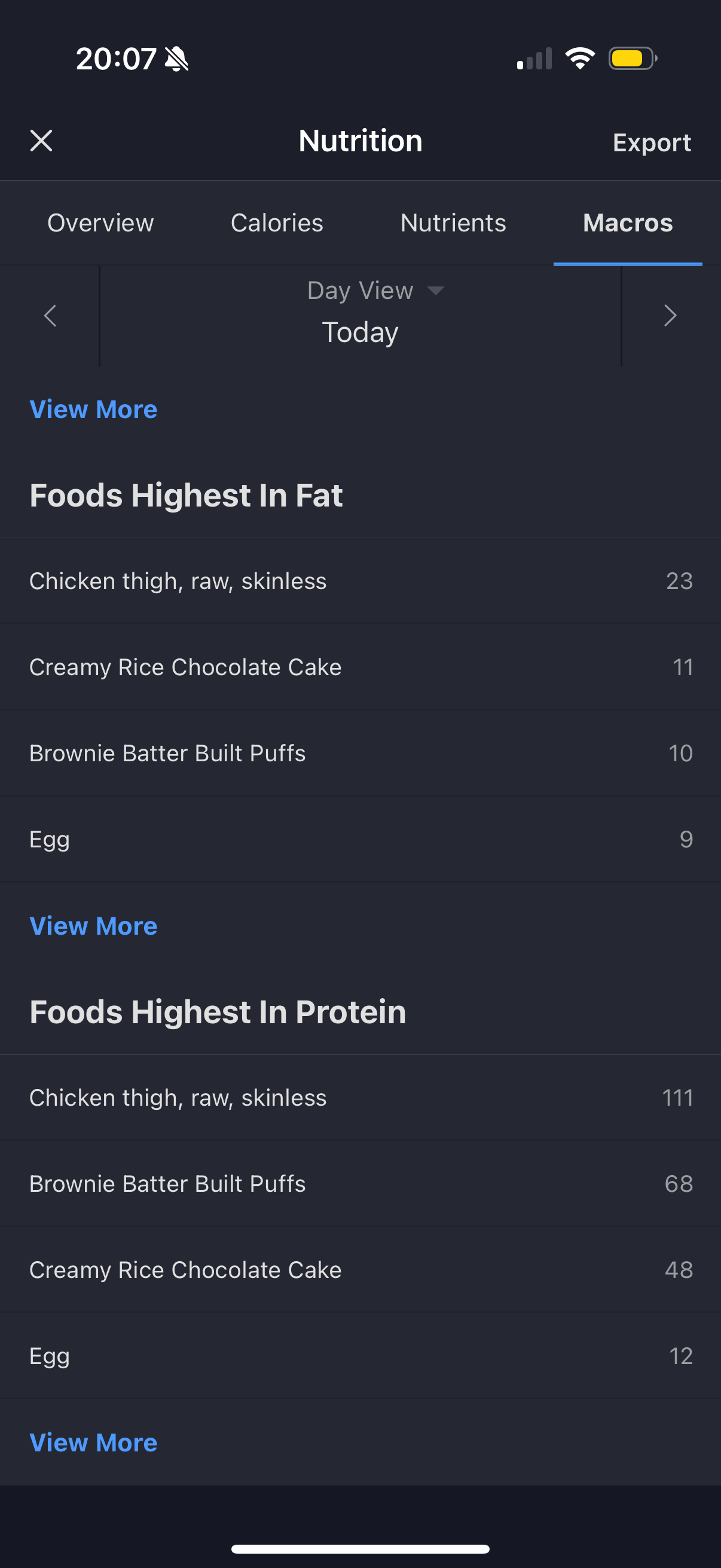Expand the Day View dropdown

[x=375, y=291]
